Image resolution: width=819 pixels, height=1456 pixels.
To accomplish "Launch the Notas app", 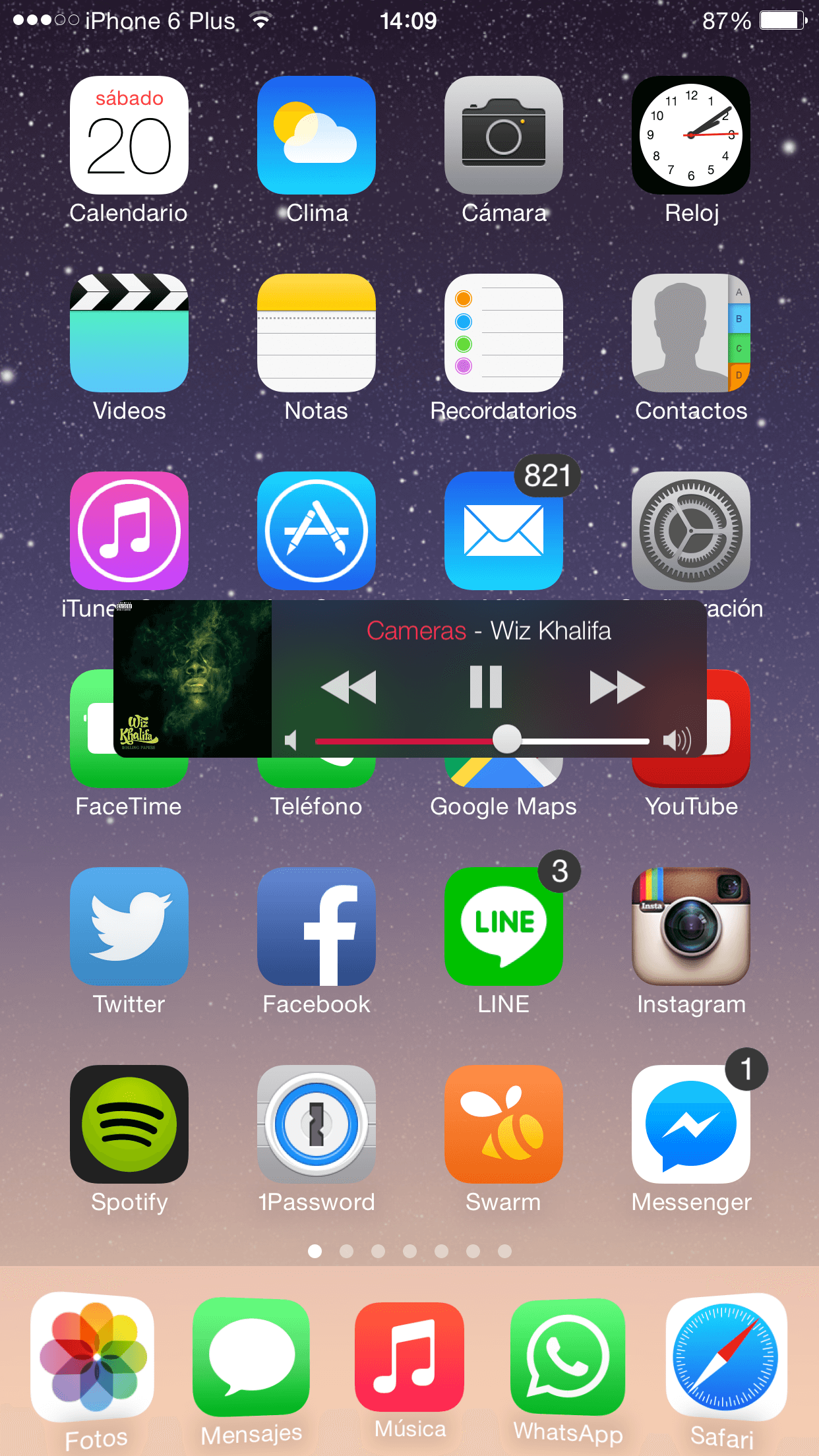I will pos(317,333).
